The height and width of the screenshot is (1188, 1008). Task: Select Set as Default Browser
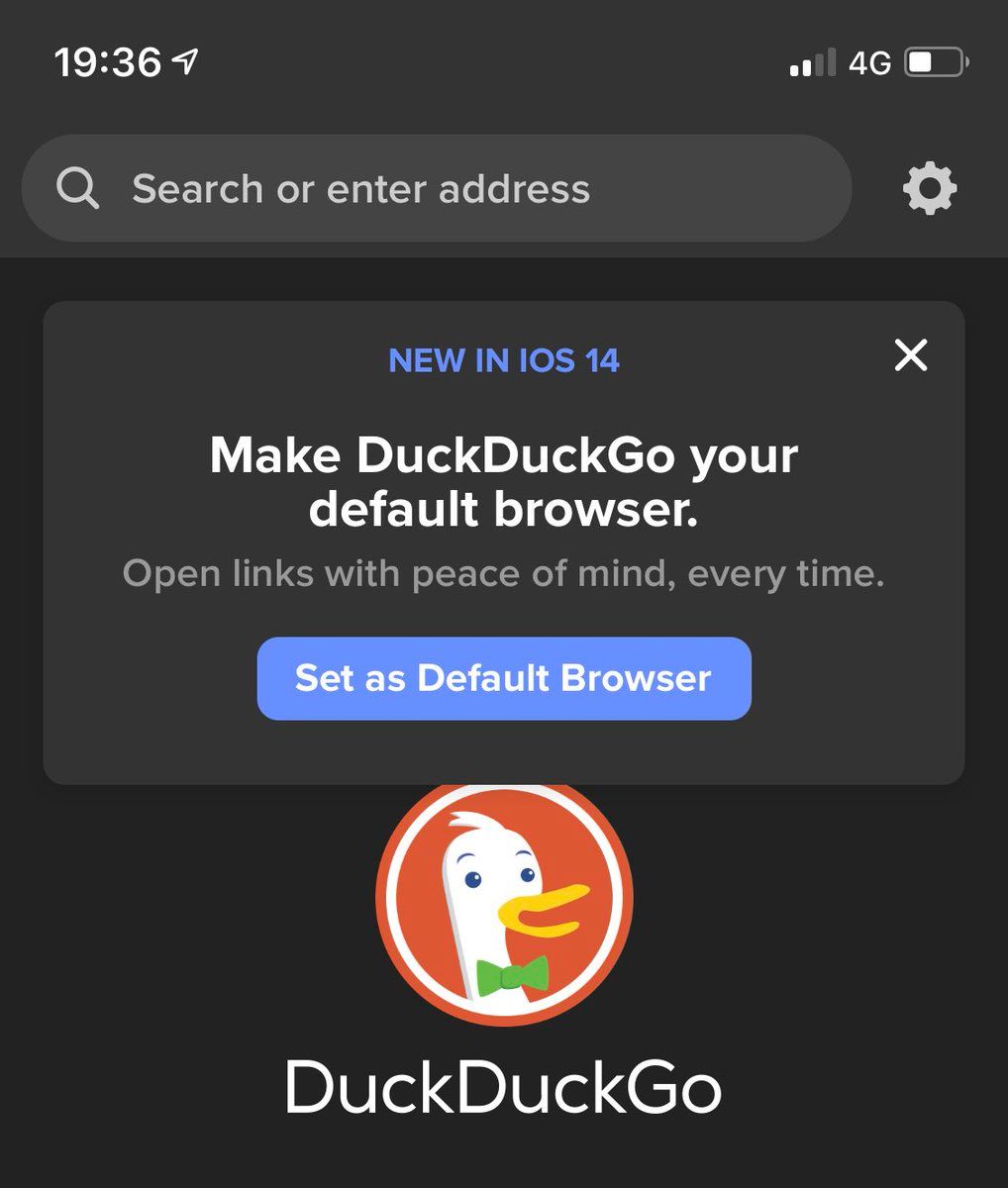[504, 678]
